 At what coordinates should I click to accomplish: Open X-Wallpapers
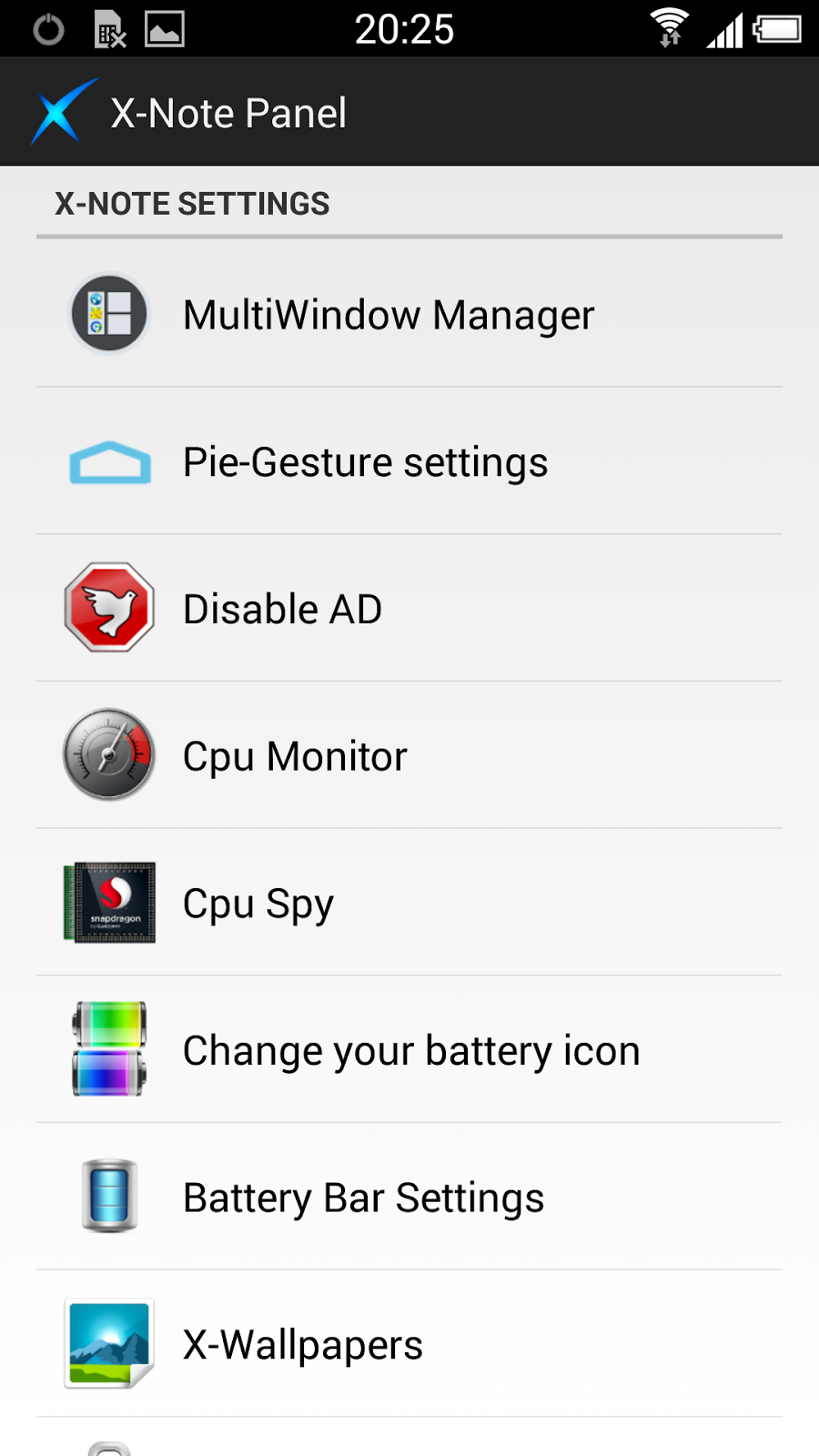tap(303, 1345)
